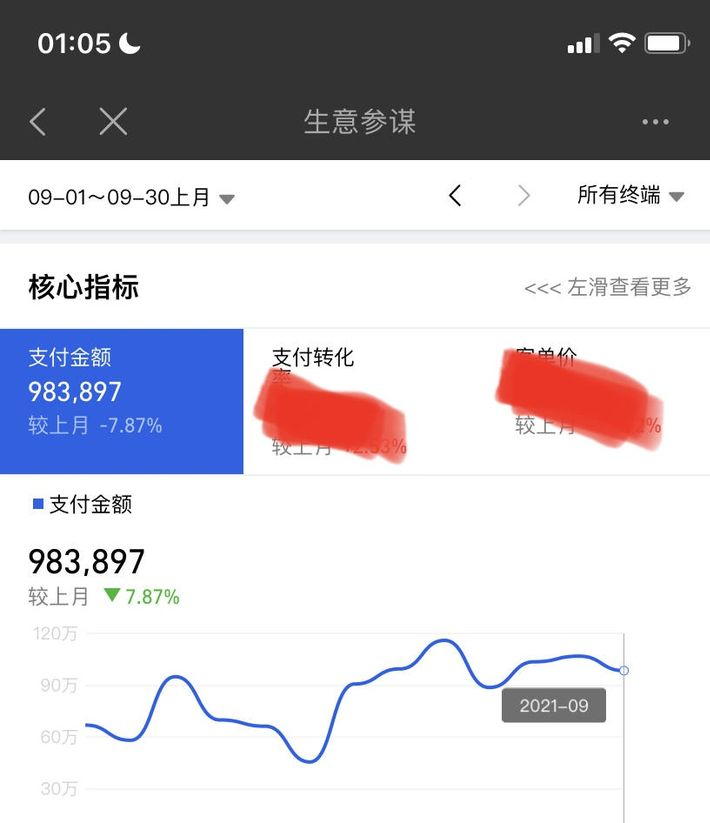Viewport: 710px width, 823px height.
Task: Go back using the header arrow
Action: click(x=38, y=122)
